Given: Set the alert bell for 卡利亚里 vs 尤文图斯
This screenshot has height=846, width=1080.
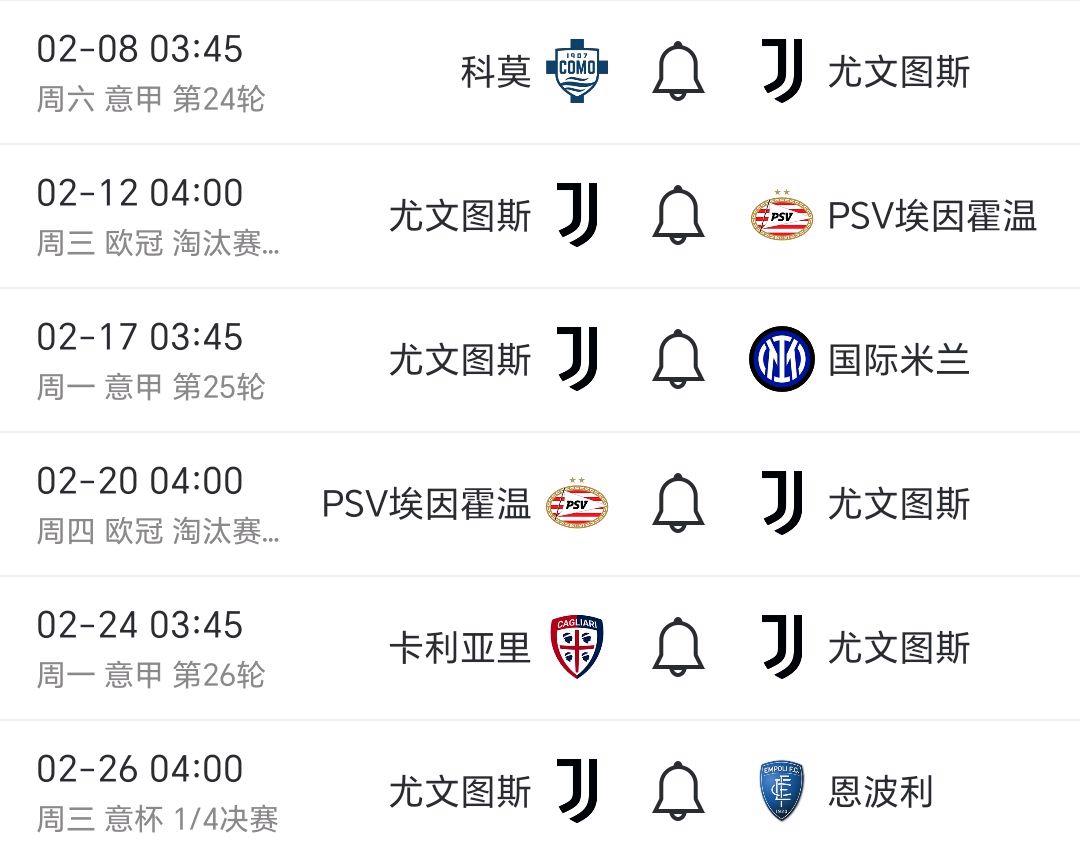Looking at the screenshot, I should pos(678,647).
